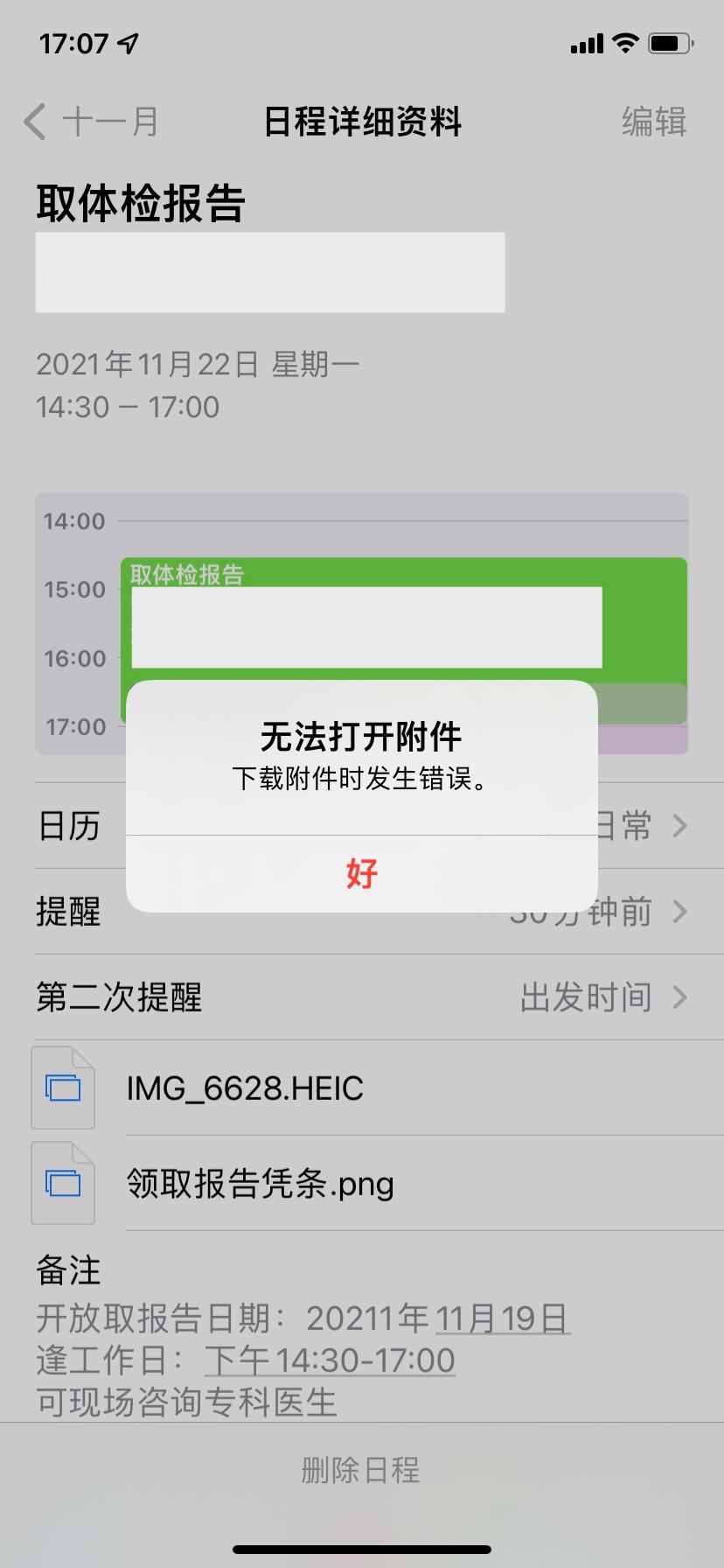The width and height of the screenshot is (724, 1568).
Task: Dismiss the alert by tapping 好
Action: click(x=361, y=873)
